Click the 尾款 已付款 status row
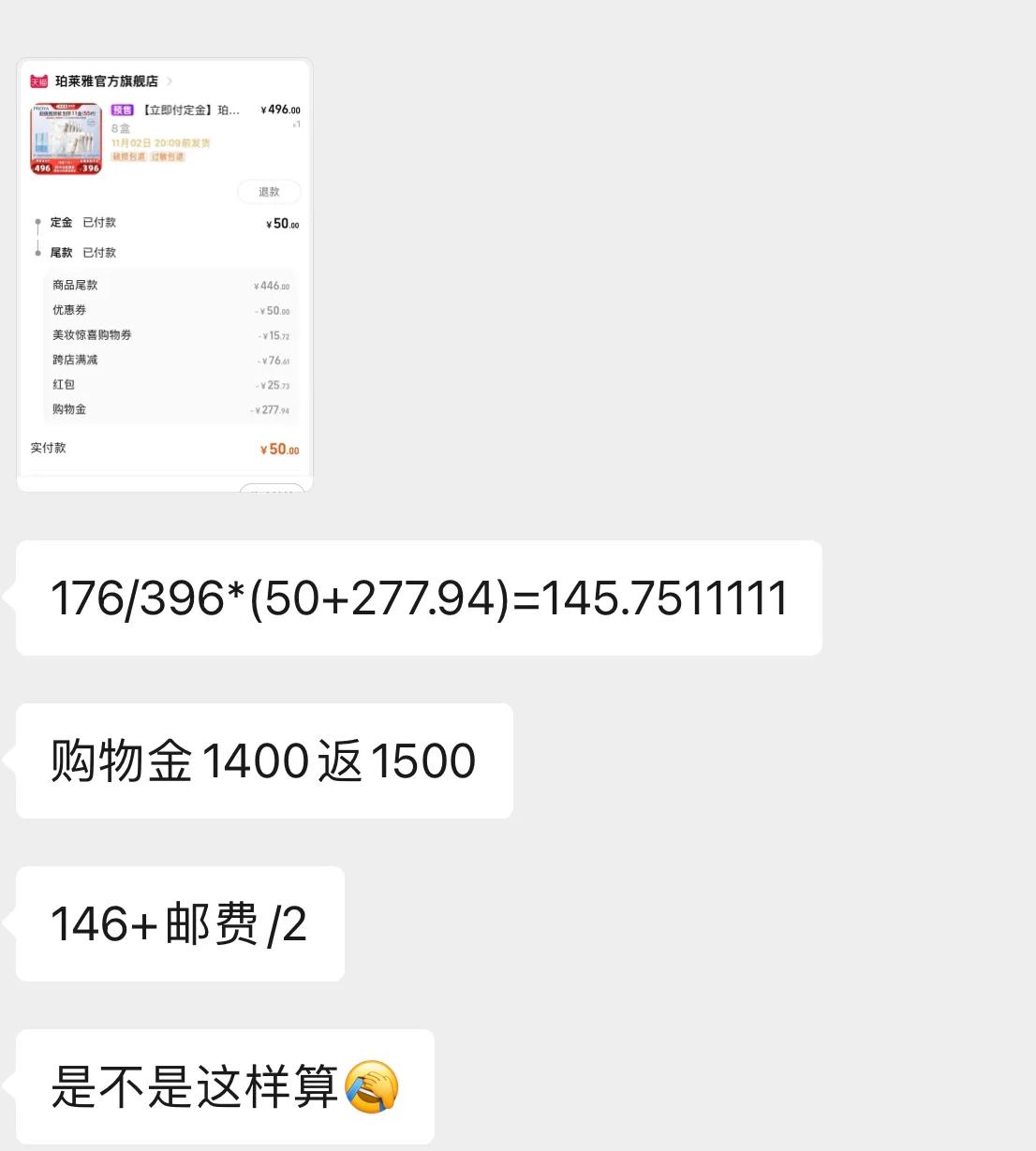The width and height of the screenshot is (1036, 1151). 82,252
